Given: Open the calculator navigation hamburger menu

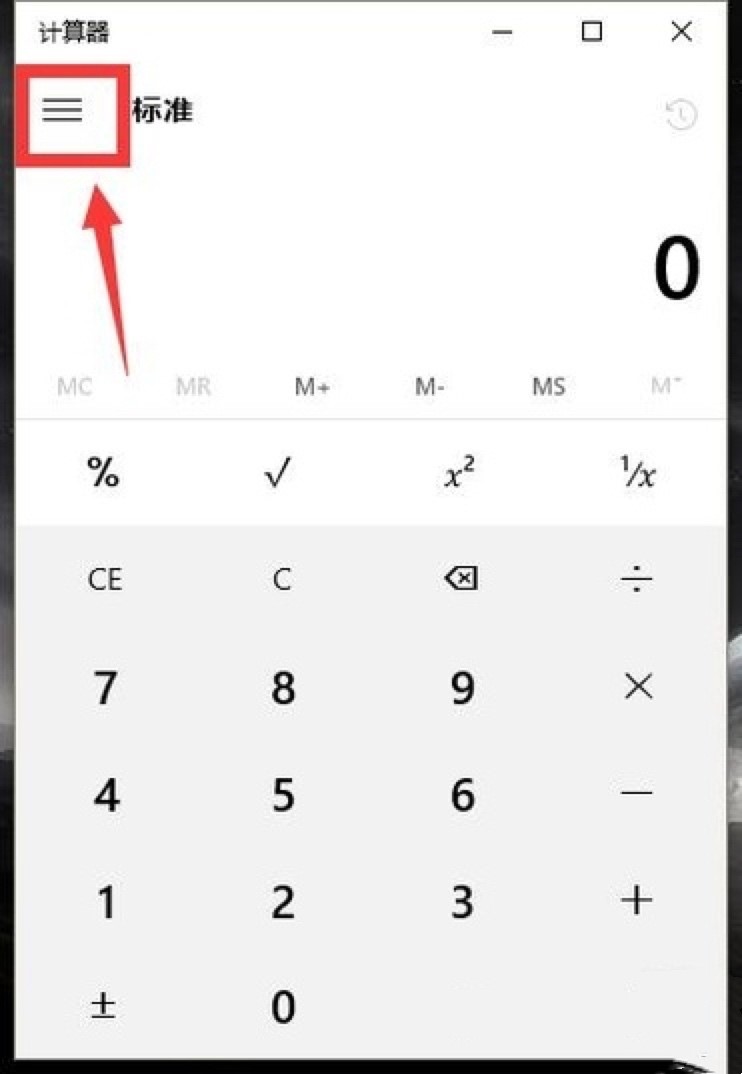Looking at the screenshot, I should point(64,110).
